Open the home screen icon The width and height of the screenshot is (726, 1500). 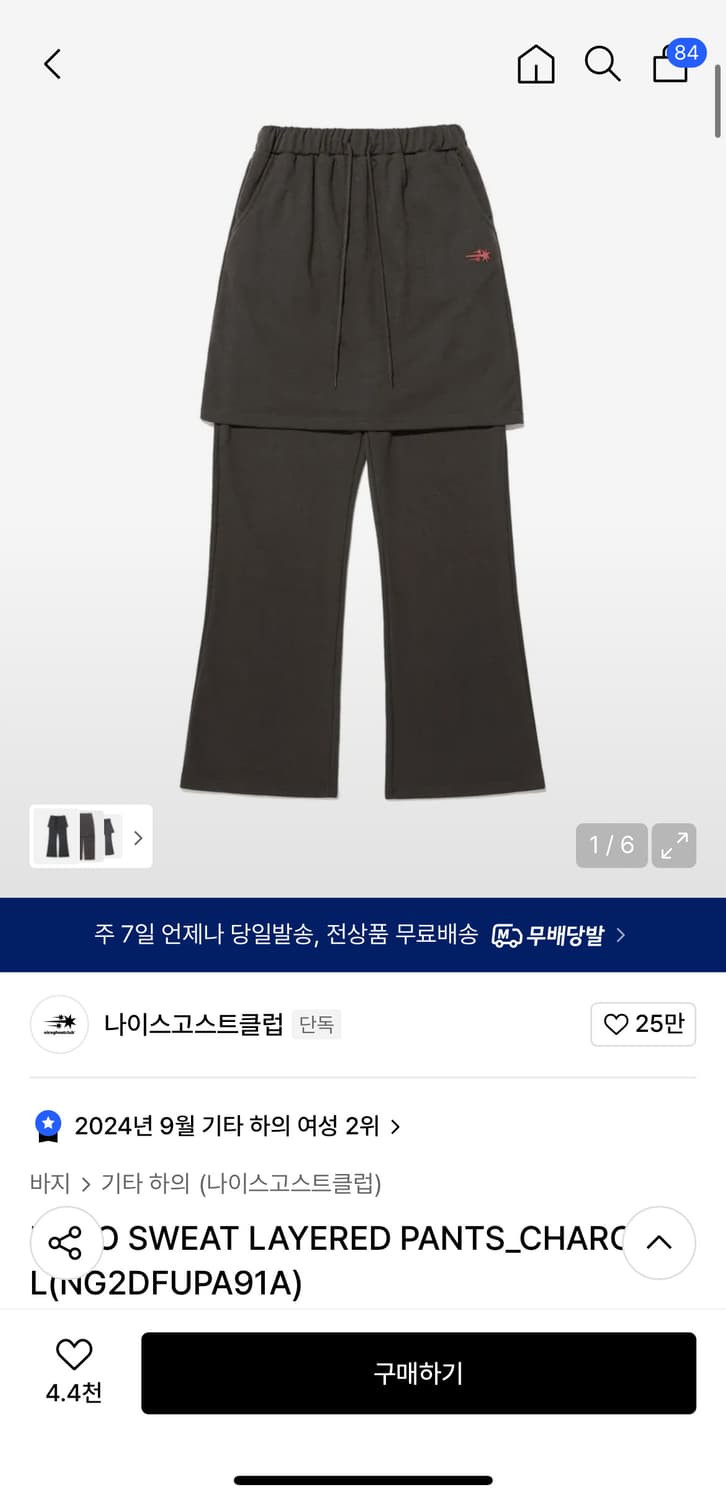tap(536, 63)
